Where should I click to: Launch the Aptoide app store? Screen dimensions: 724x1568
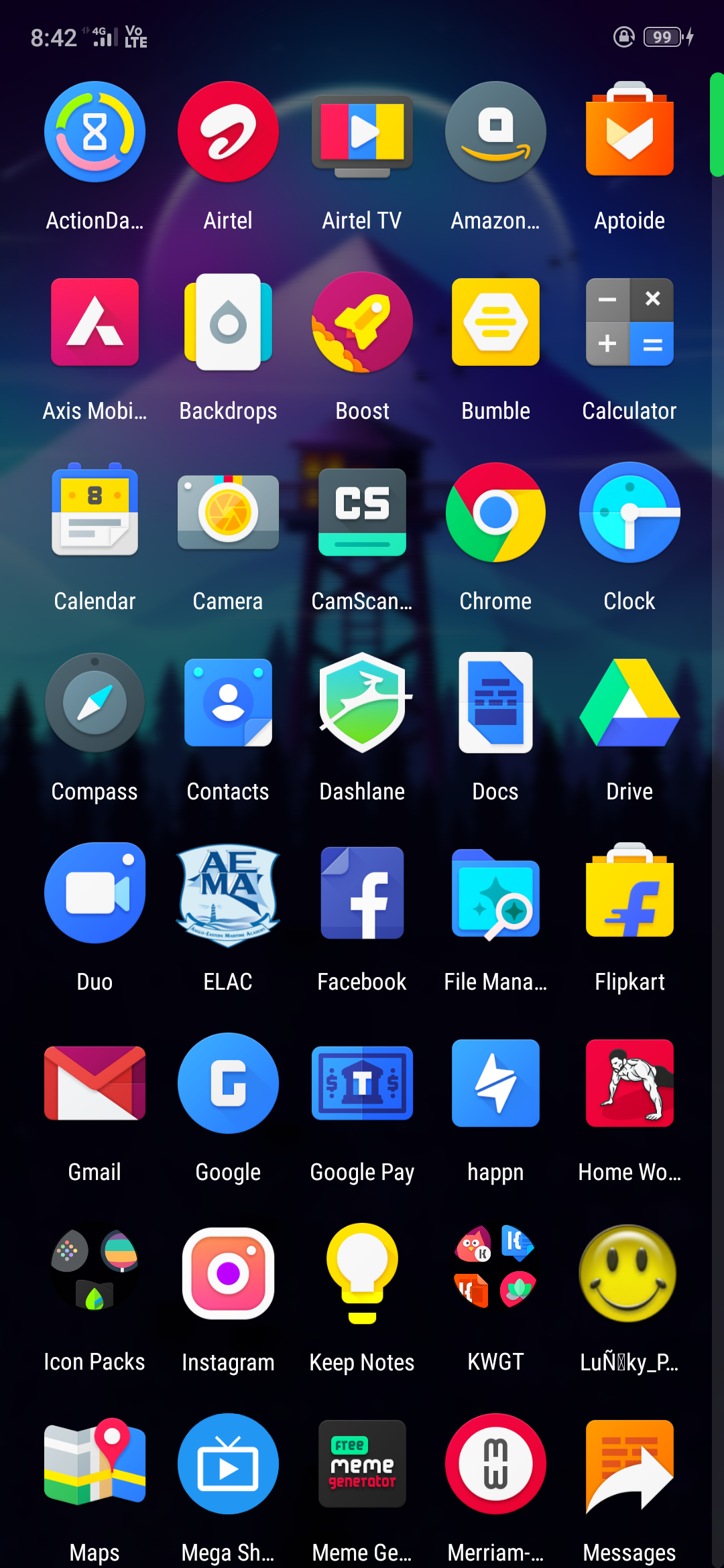(x=629, y=131)
